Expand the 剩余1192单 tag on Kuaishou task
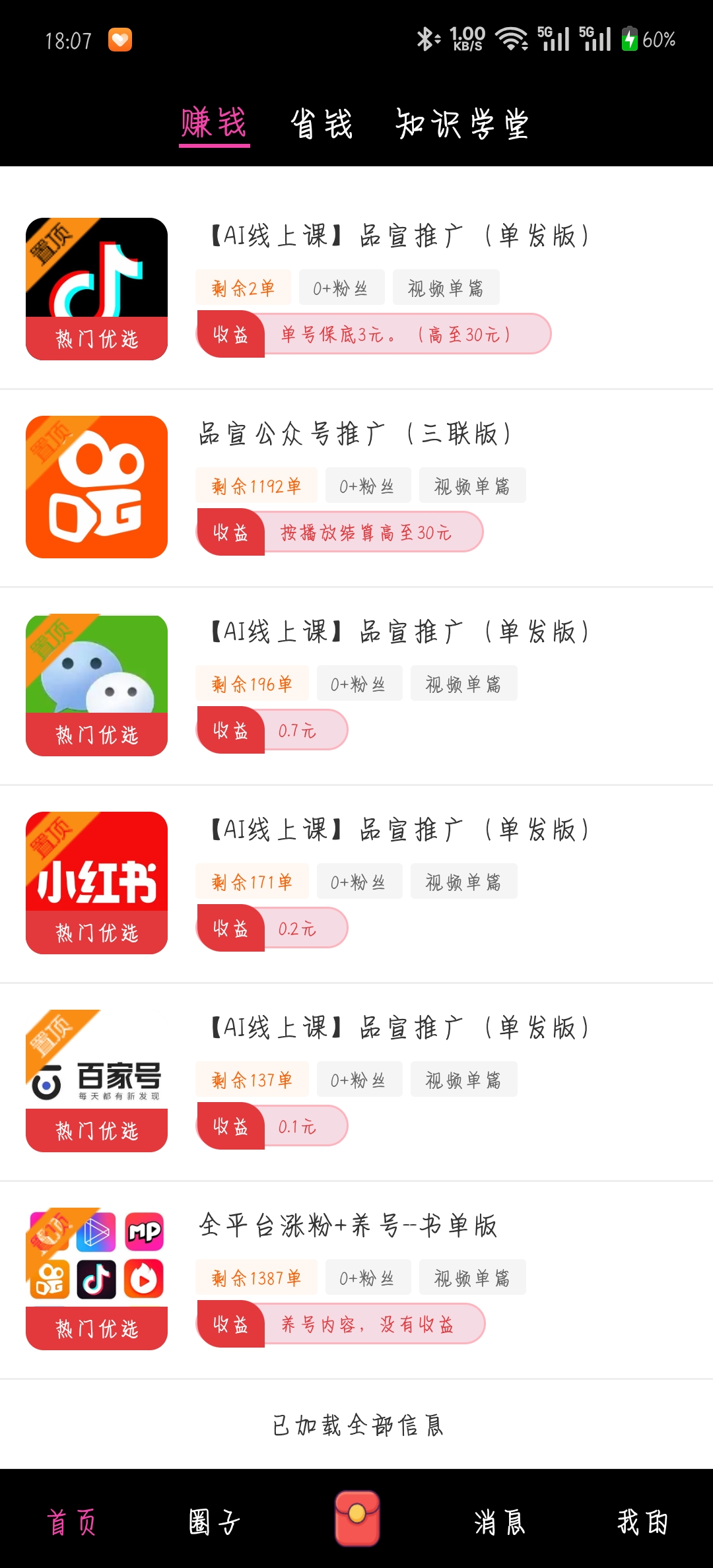Image resolution: width=713 pixels, height=1568 pixels. coord(256,485)
